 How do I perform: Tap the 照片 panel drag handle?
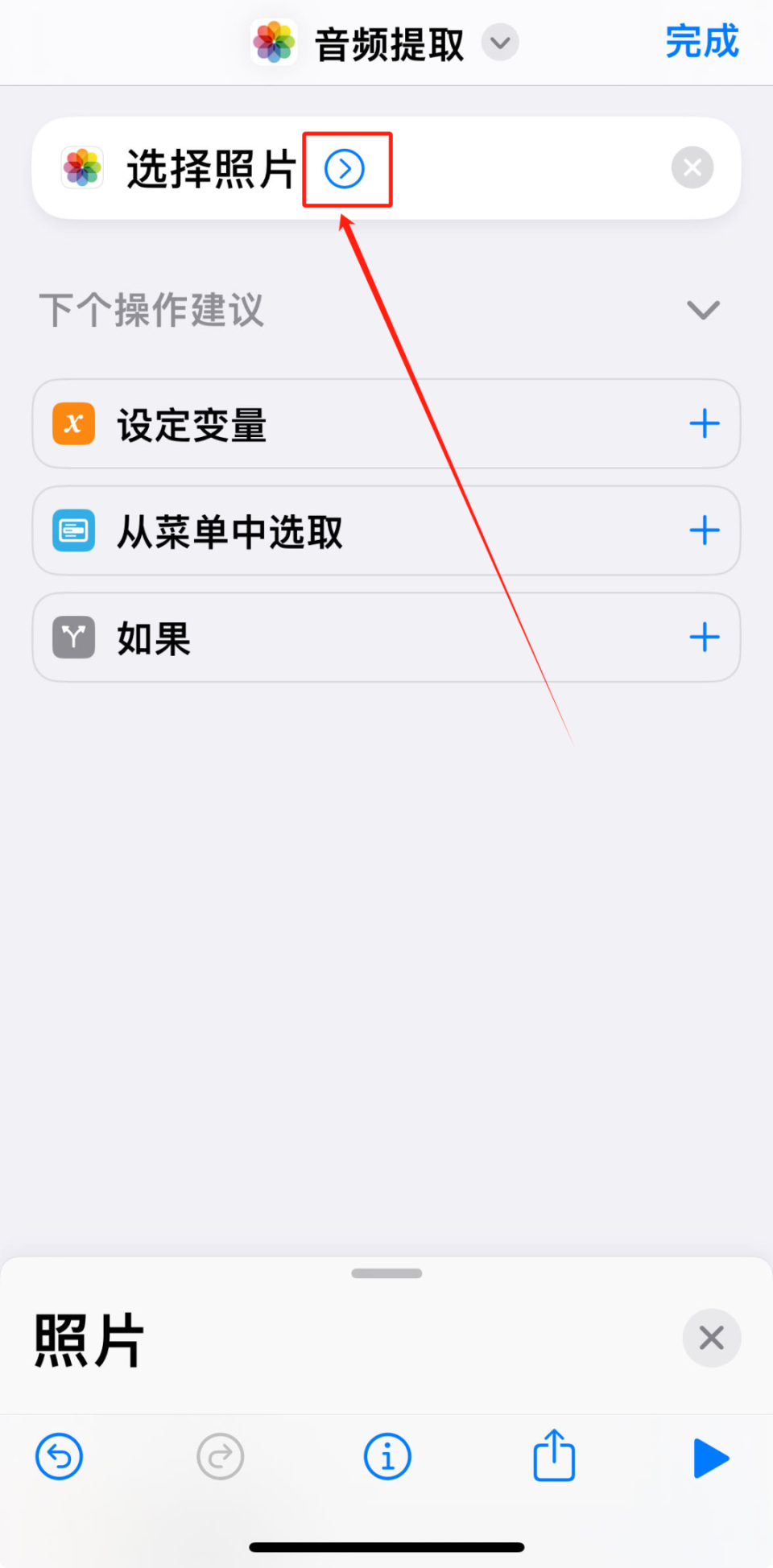(386, 1273)
